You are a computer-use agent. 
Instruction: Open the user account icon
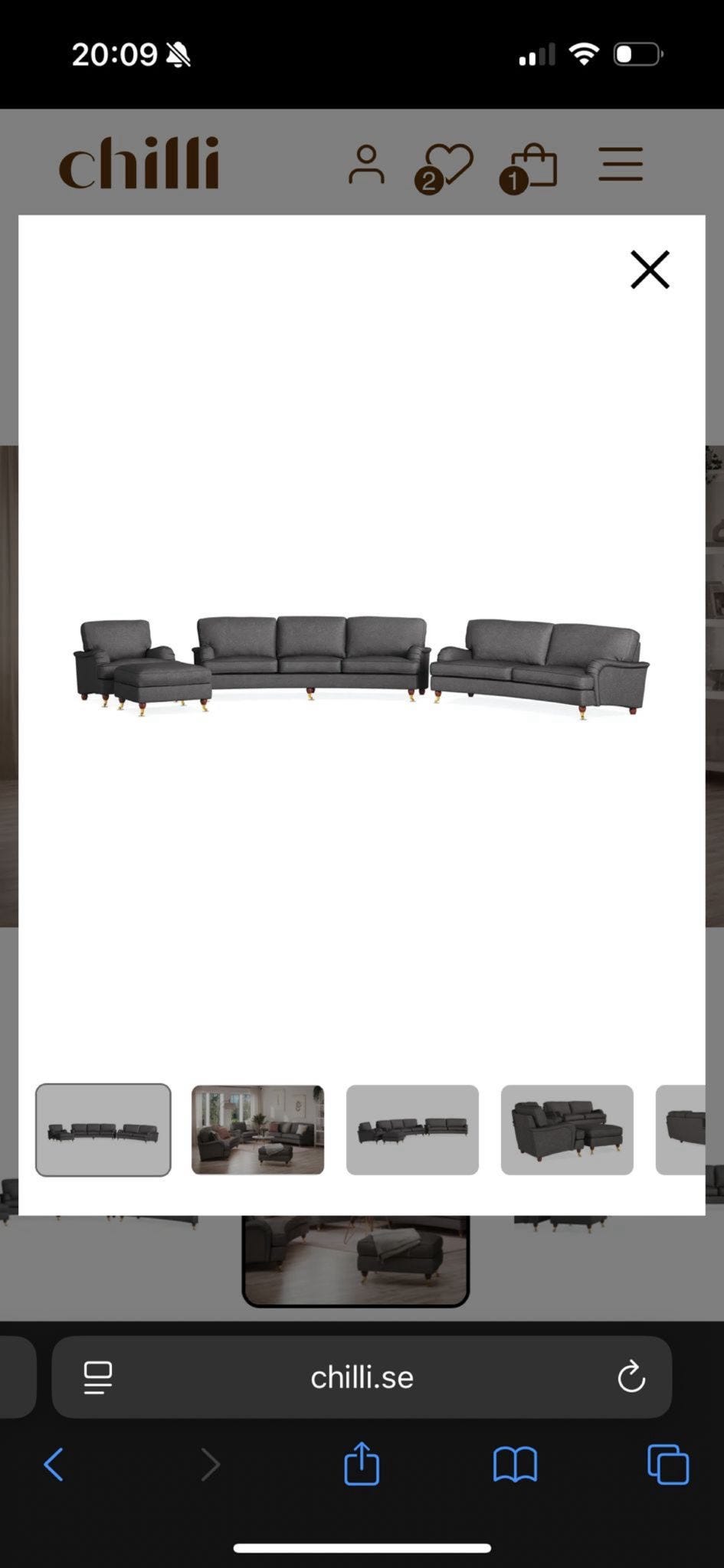tap(366, 165)
